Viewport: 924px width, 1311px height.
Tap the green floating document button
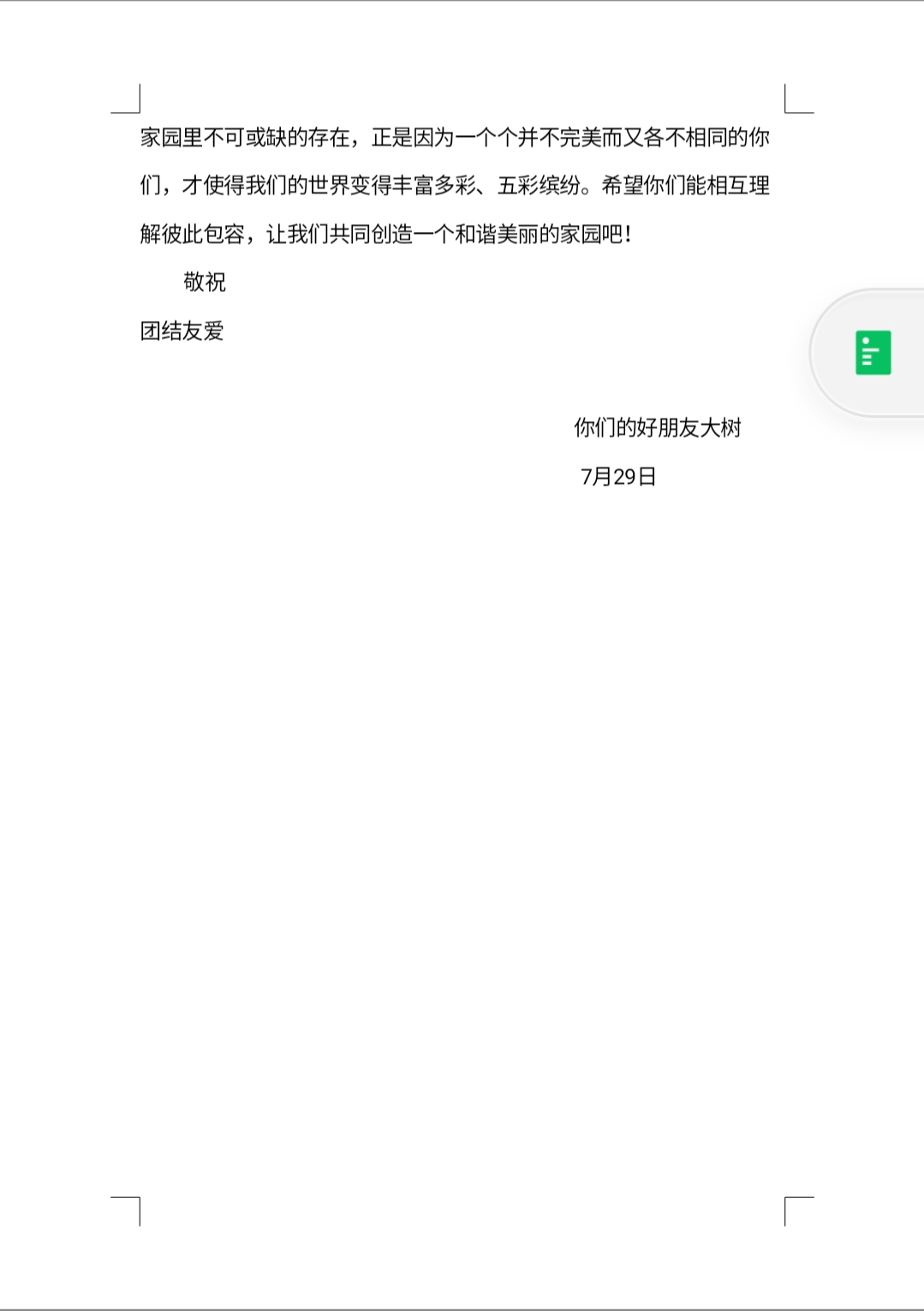(873, 353)
